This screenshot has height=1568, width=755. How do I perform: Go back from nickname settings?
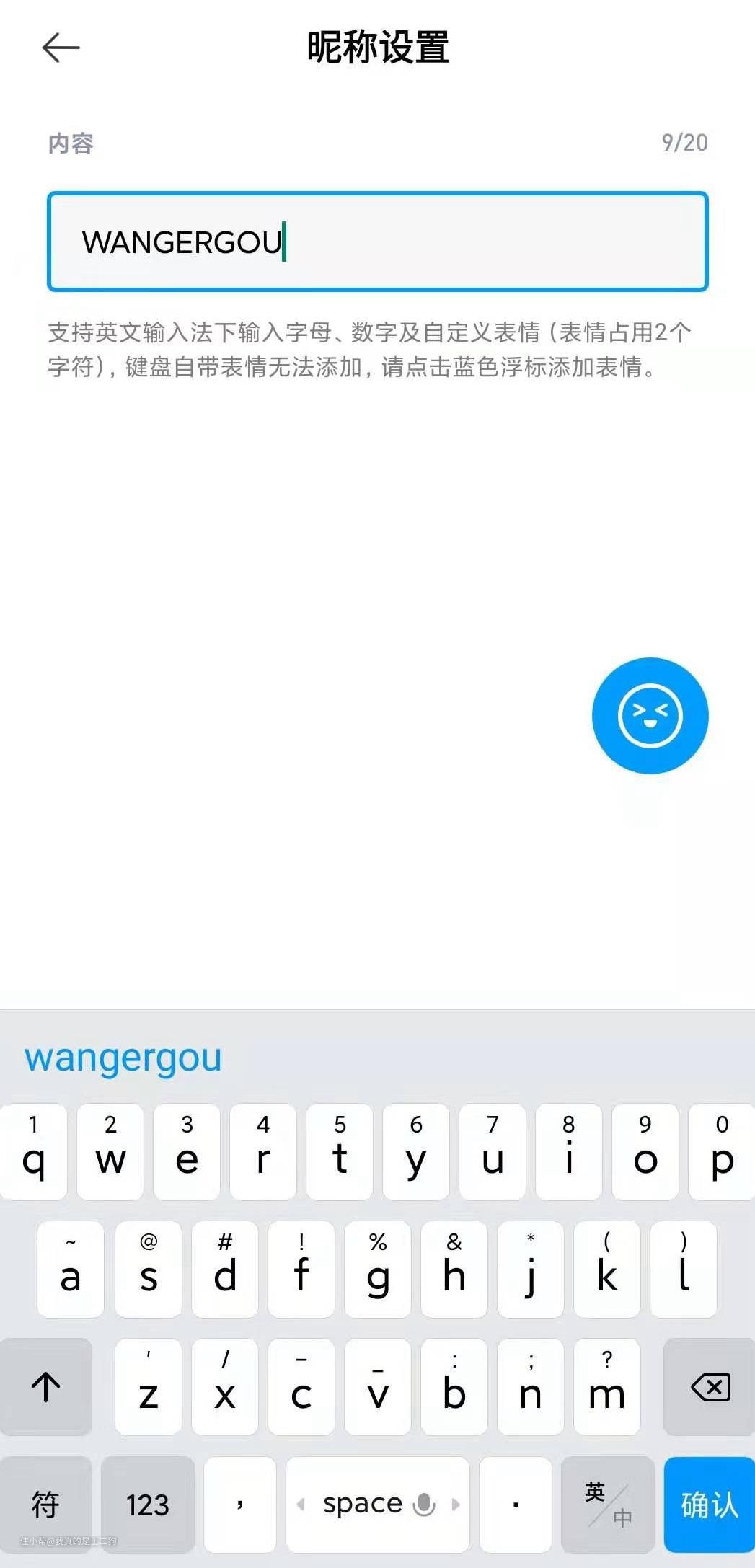[x=61, y=48]
